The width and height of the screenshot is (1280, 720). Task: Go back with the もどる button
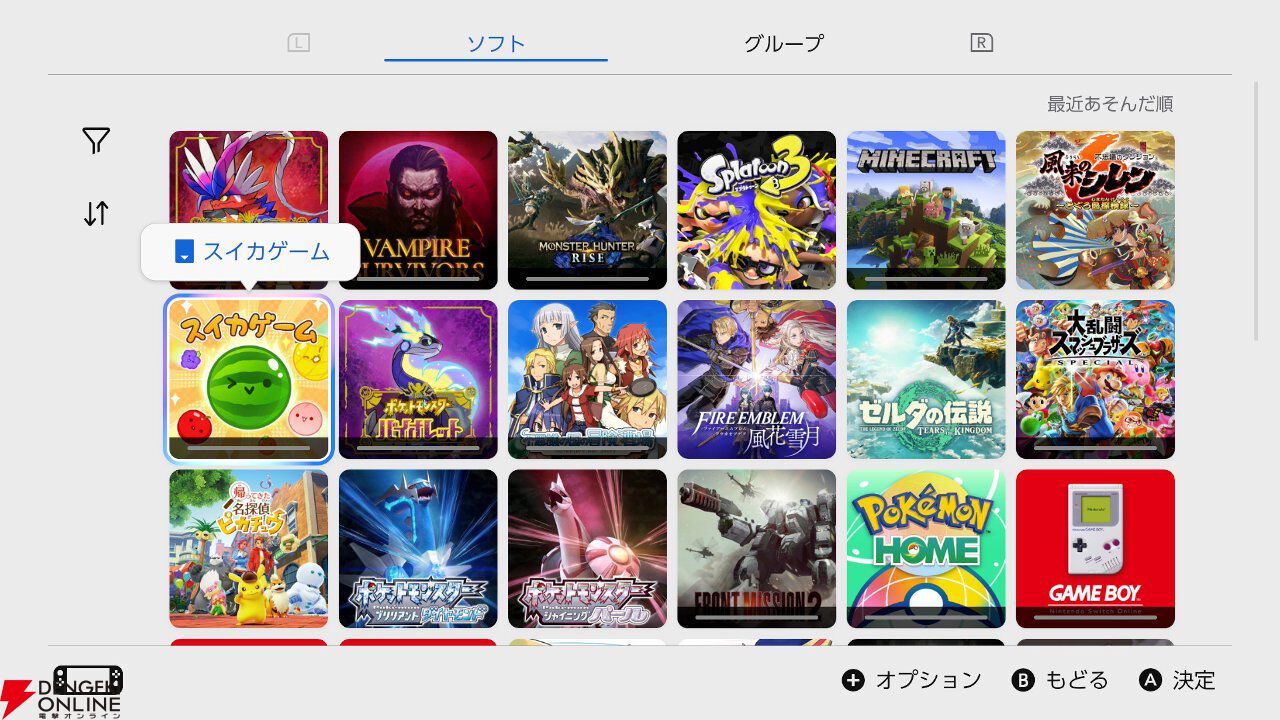1060,680
